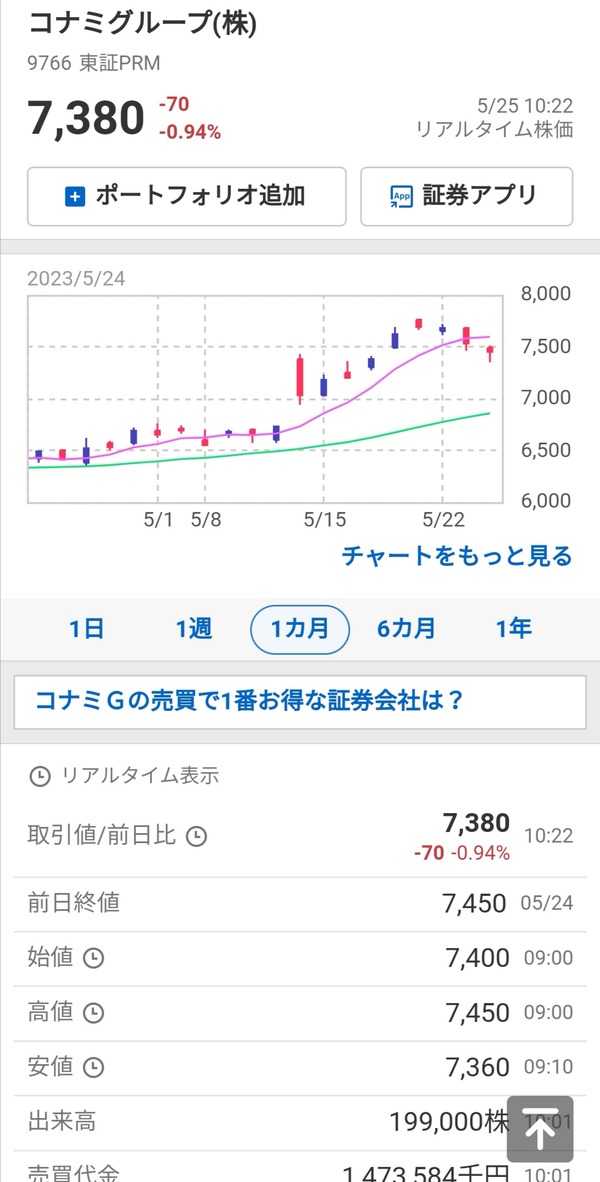The image size is (600, 1182).
Task: Open the candlestick price chart
Action: pyautogui.click(x=264, y=399)
